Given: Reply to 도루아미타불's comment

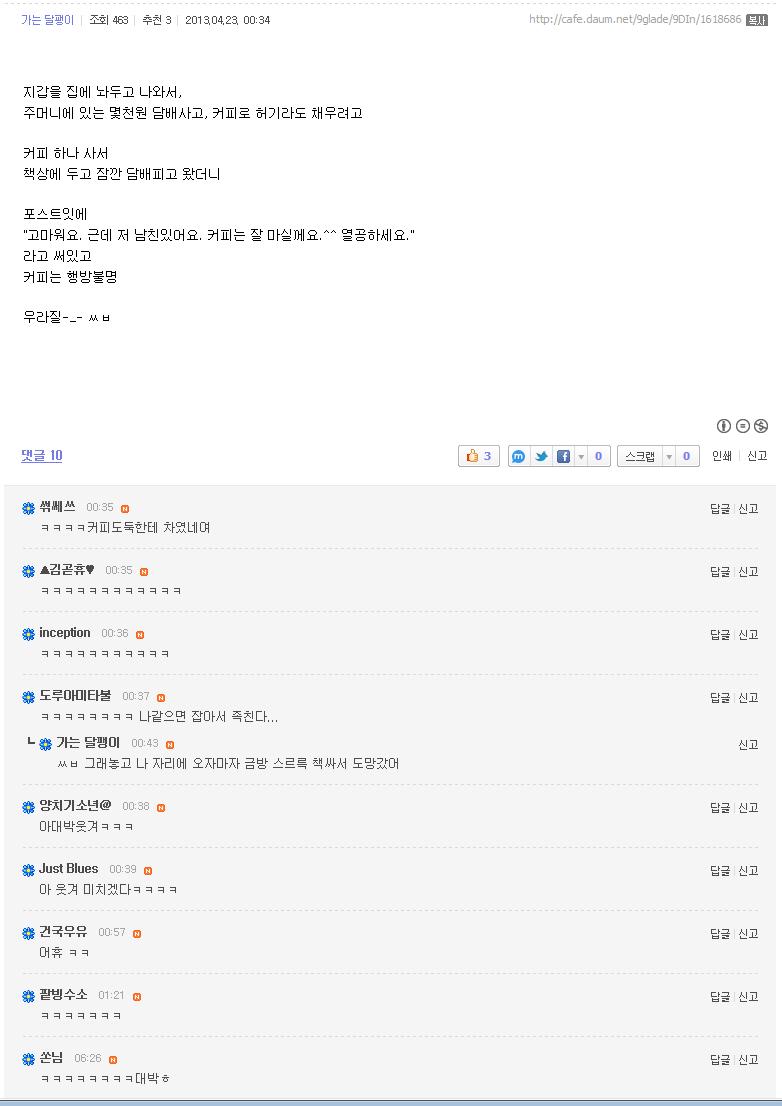Looking at the screenshot, I should [x=720, y=698].
